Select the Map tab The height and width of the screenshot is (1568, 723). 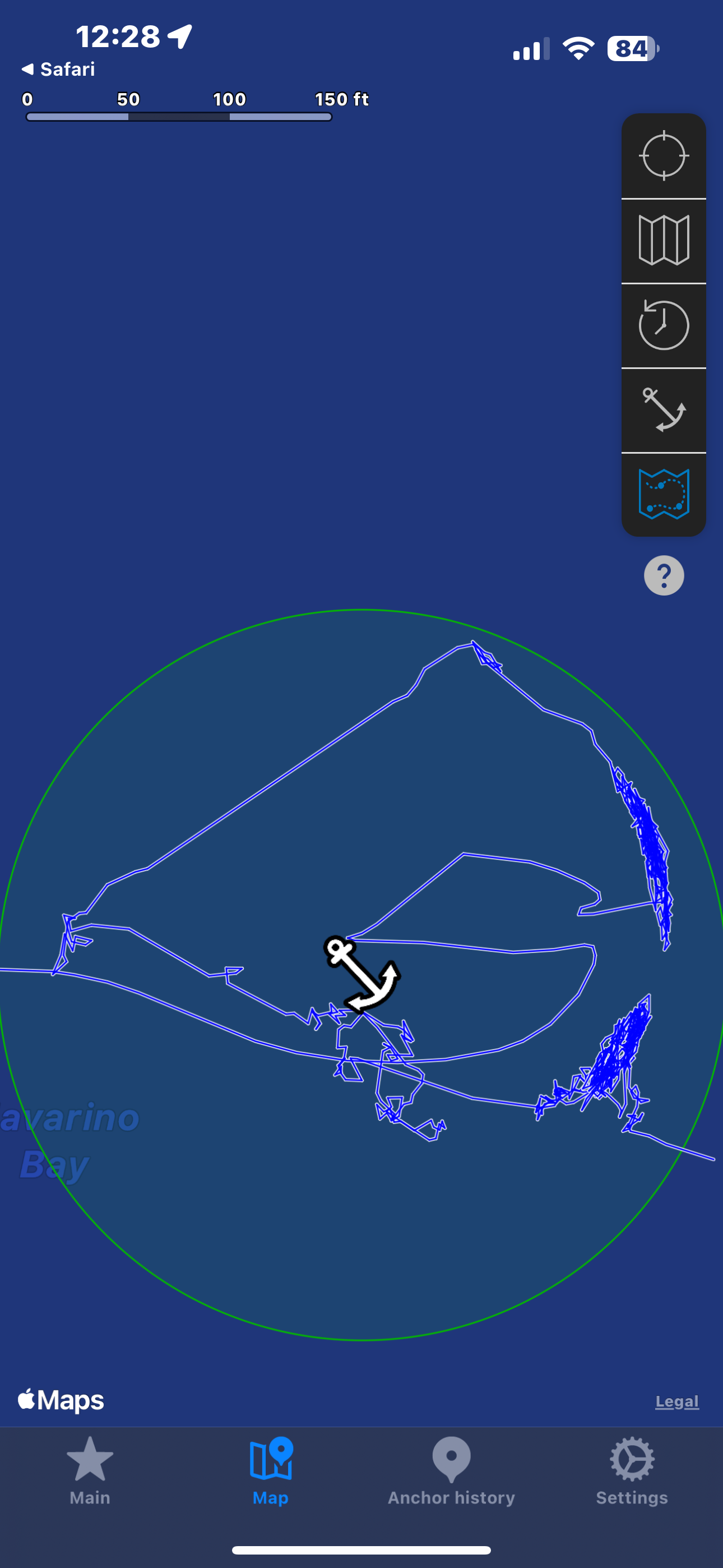click(271, 1471)
